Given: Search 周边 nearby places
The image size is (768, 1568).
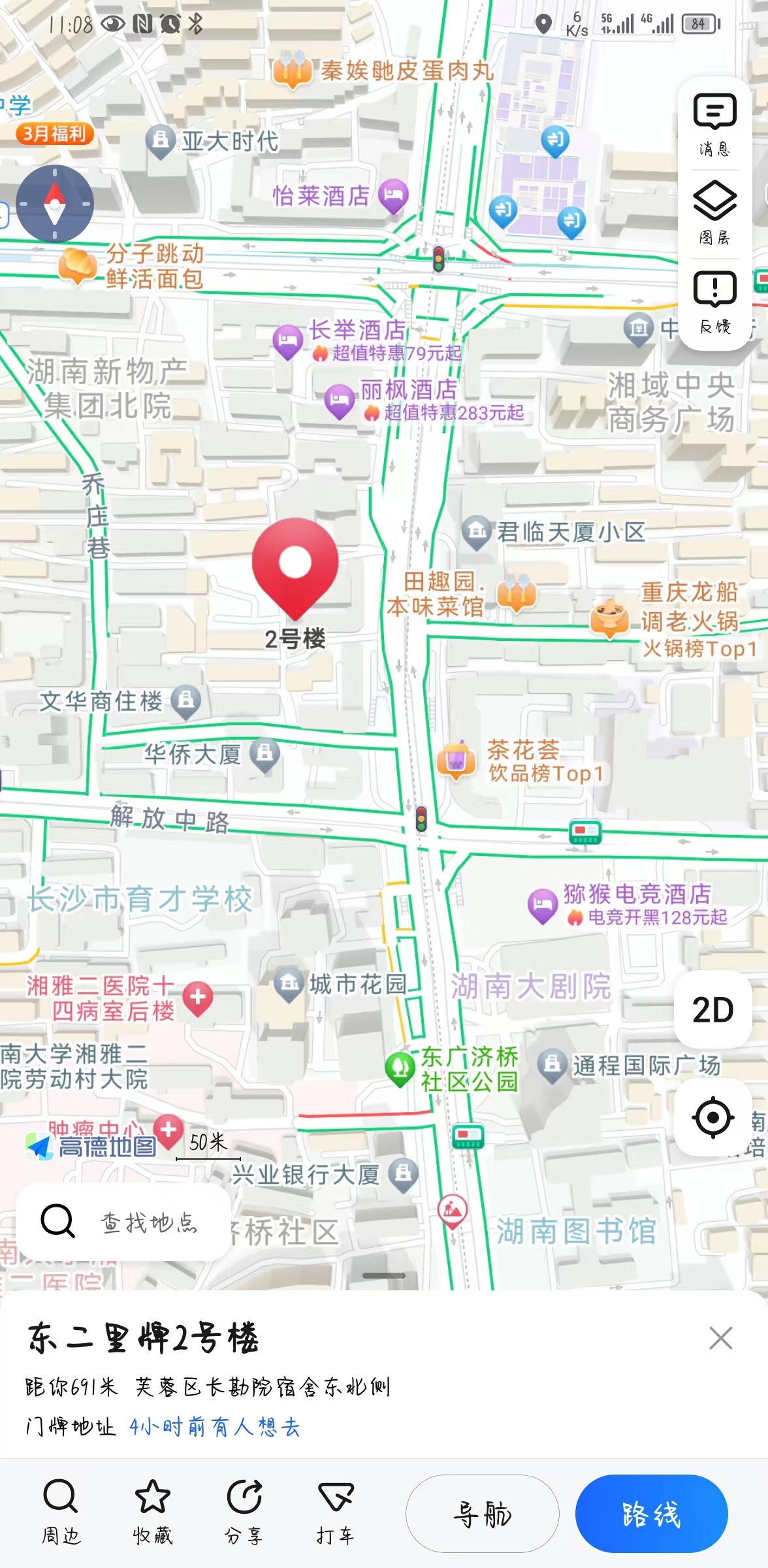Looking at the screenshot, I should [61, 1512].
